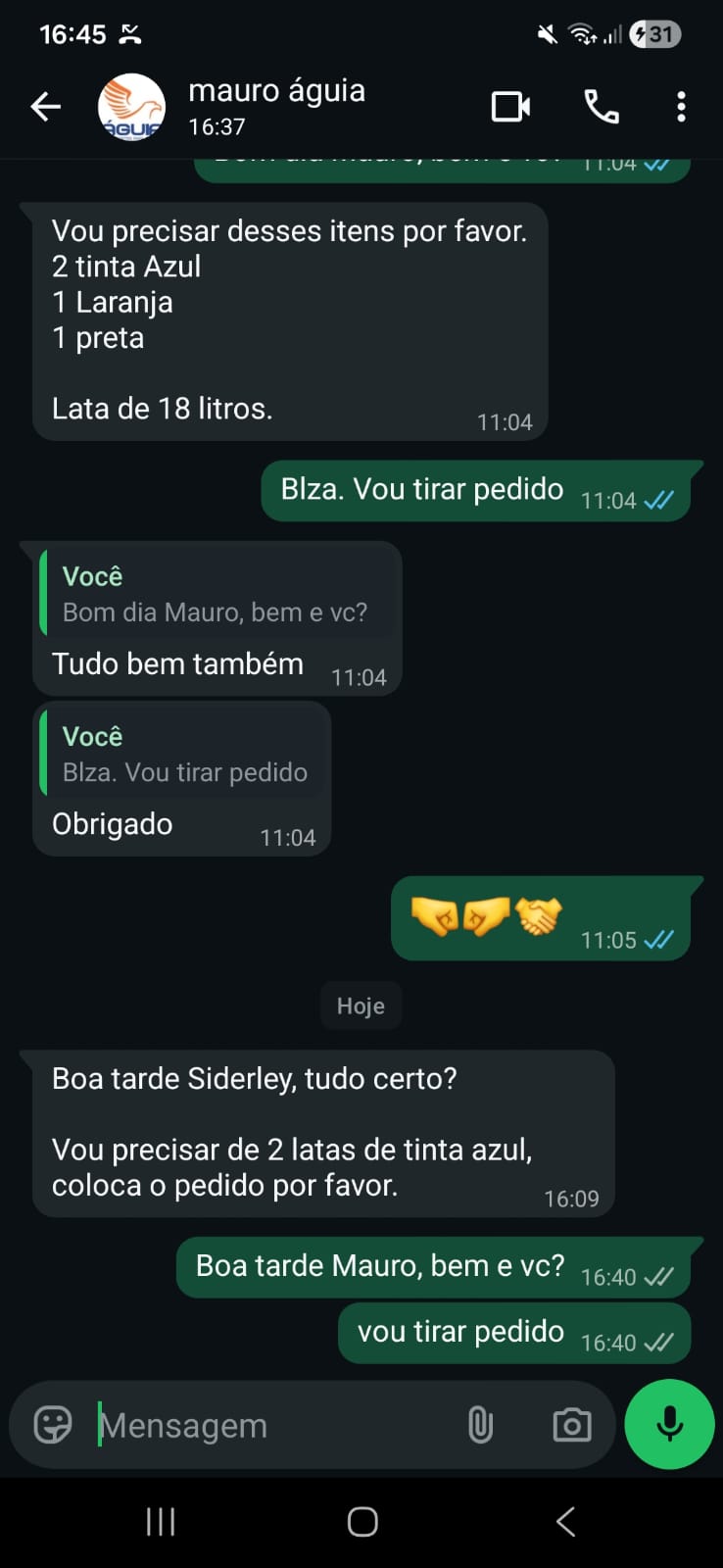Image resolution: width=723 pixels, height=1568 pixels.
Task: Go back from the mauro águia chat
Action: click(45, 107)
